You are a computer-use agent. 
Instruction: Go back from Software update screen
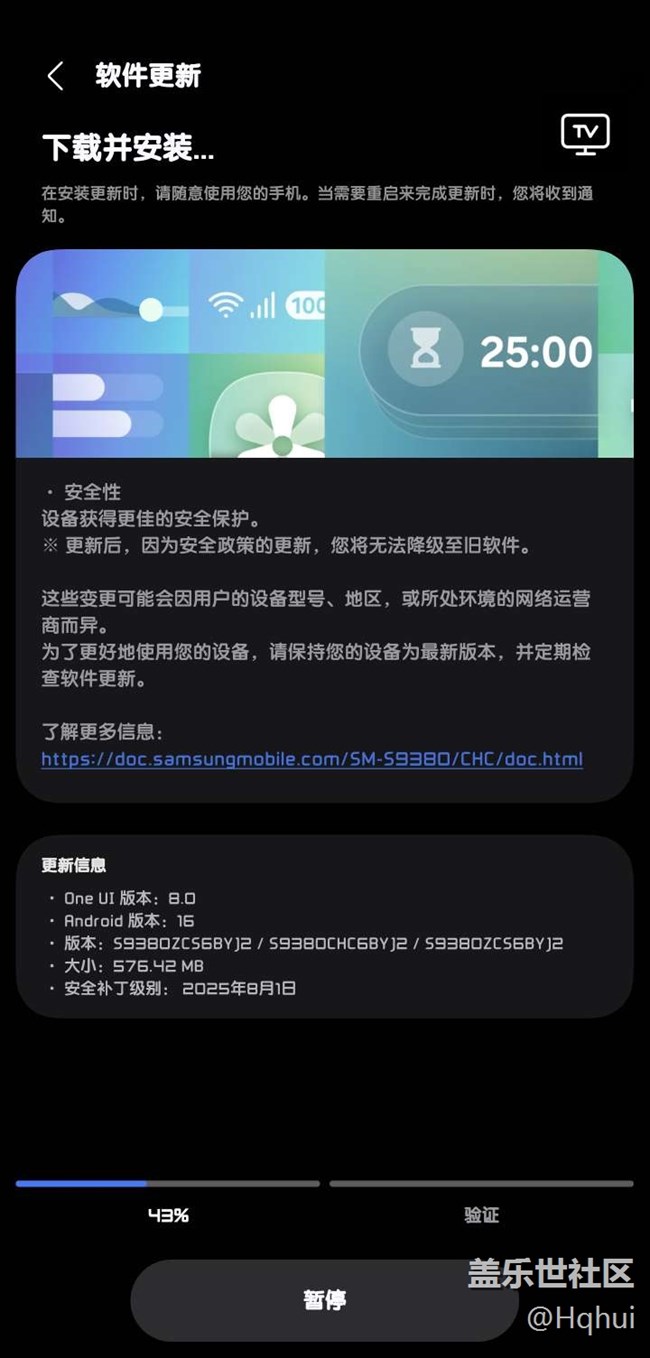click(55, 76)
